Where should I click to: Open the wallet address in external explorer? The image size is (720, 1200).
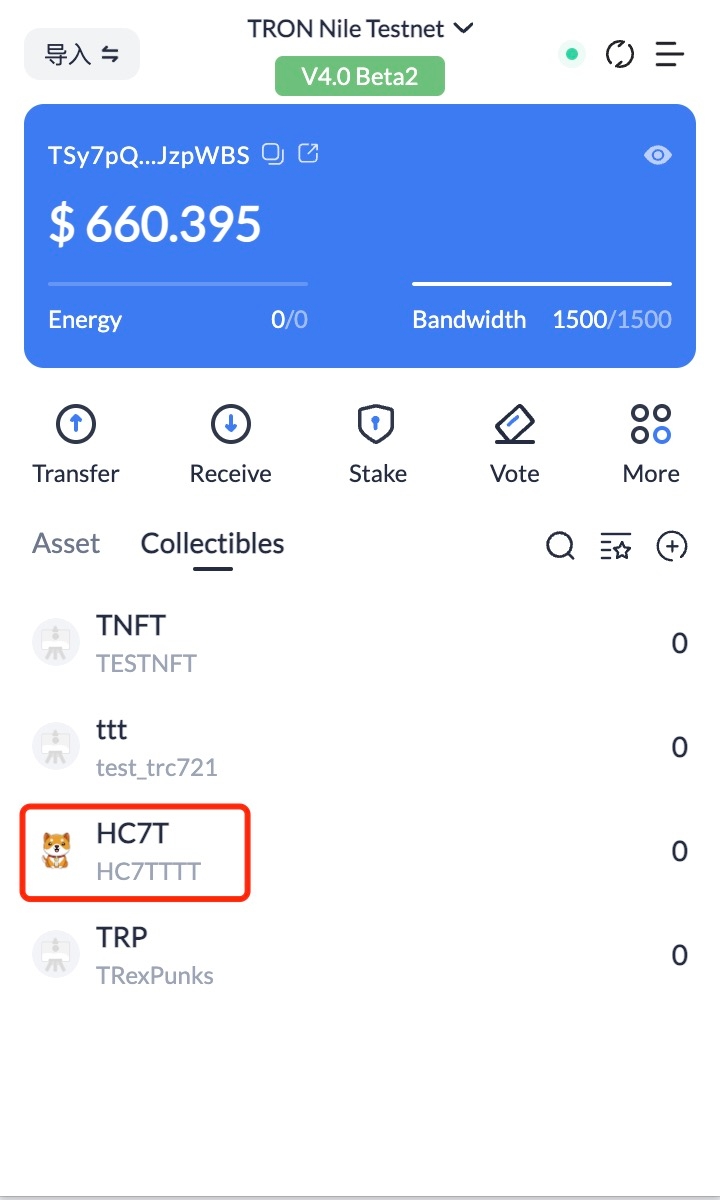point(309,154)
